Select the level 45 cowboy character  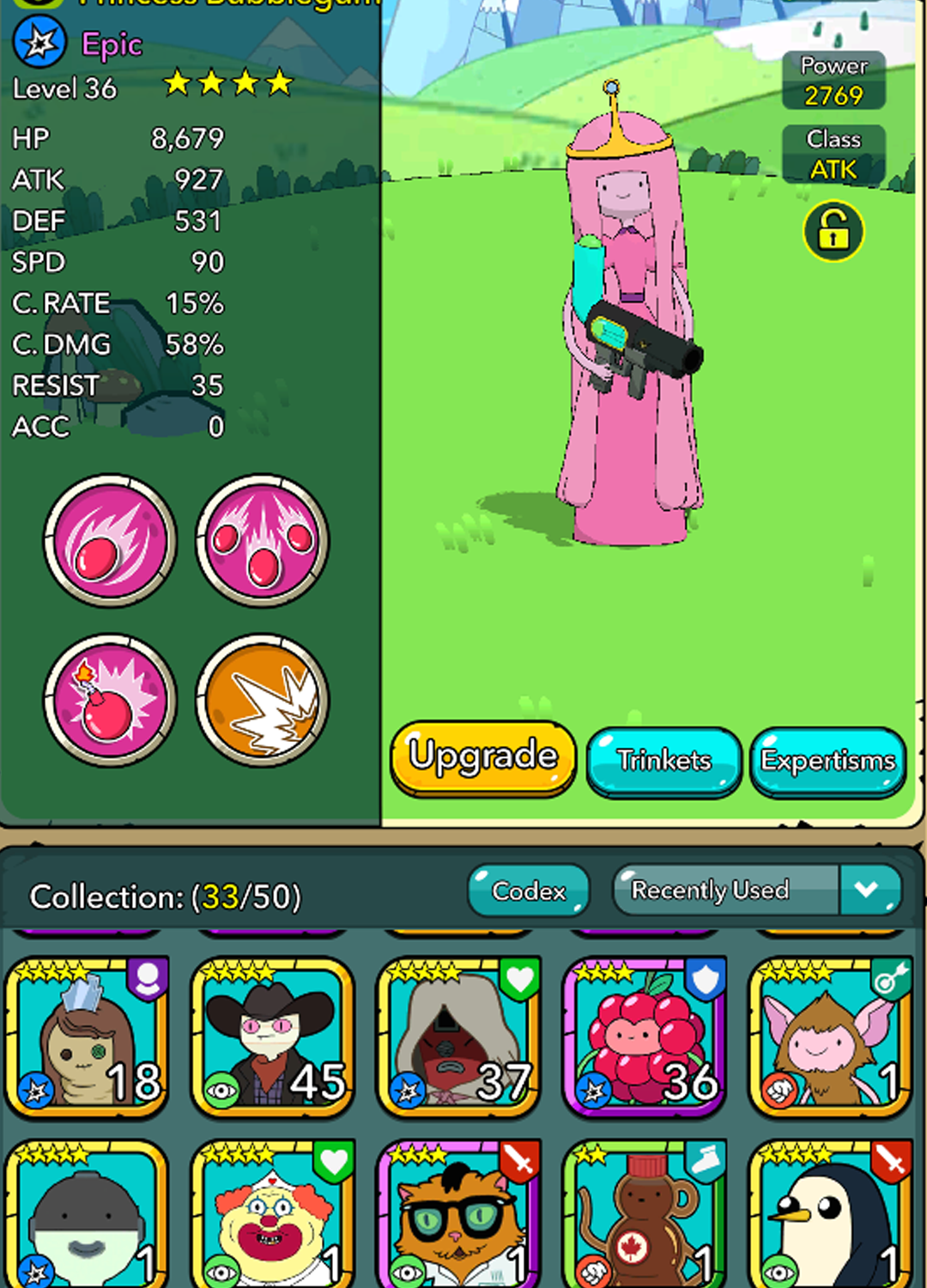tap(273, 1037)
